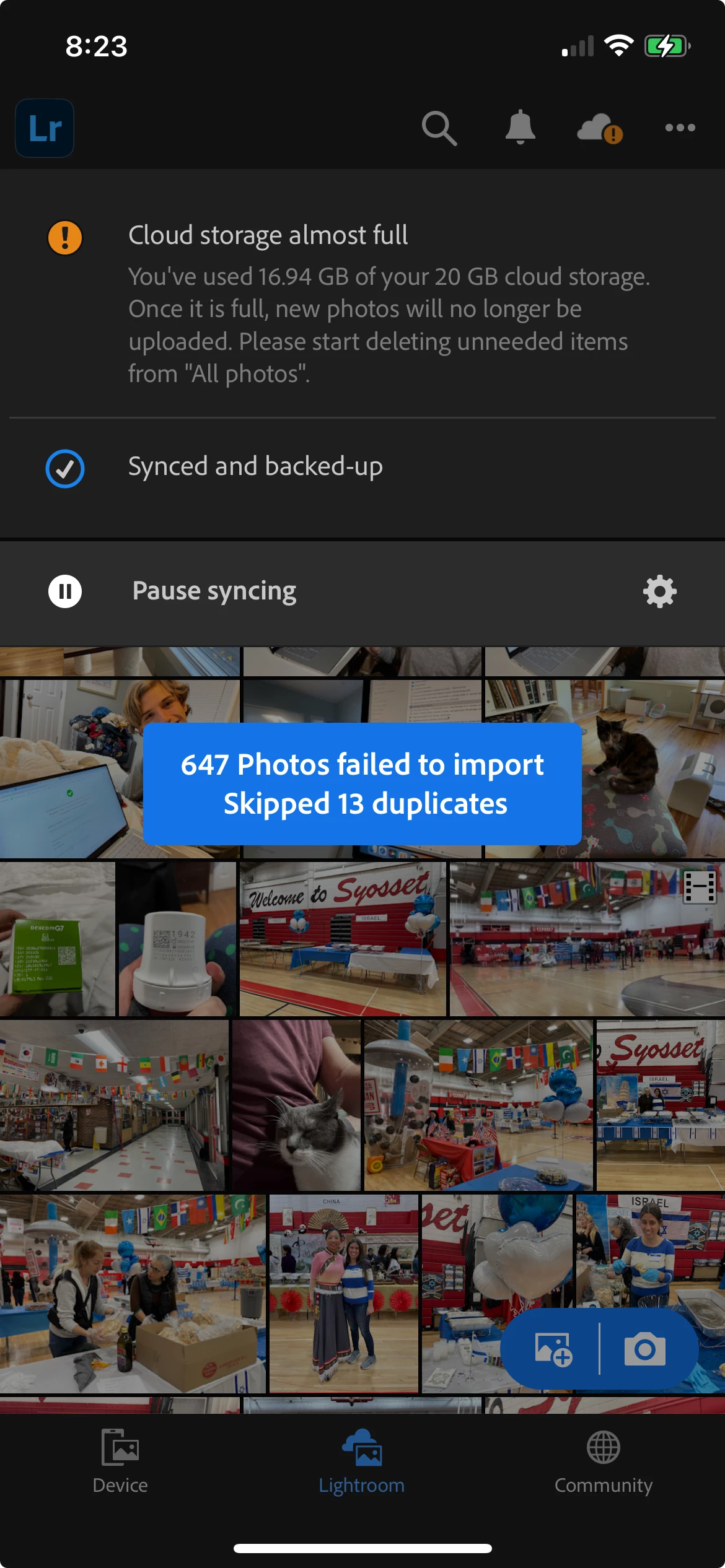Open the hallway with flags photo

tap(113, 1106)
